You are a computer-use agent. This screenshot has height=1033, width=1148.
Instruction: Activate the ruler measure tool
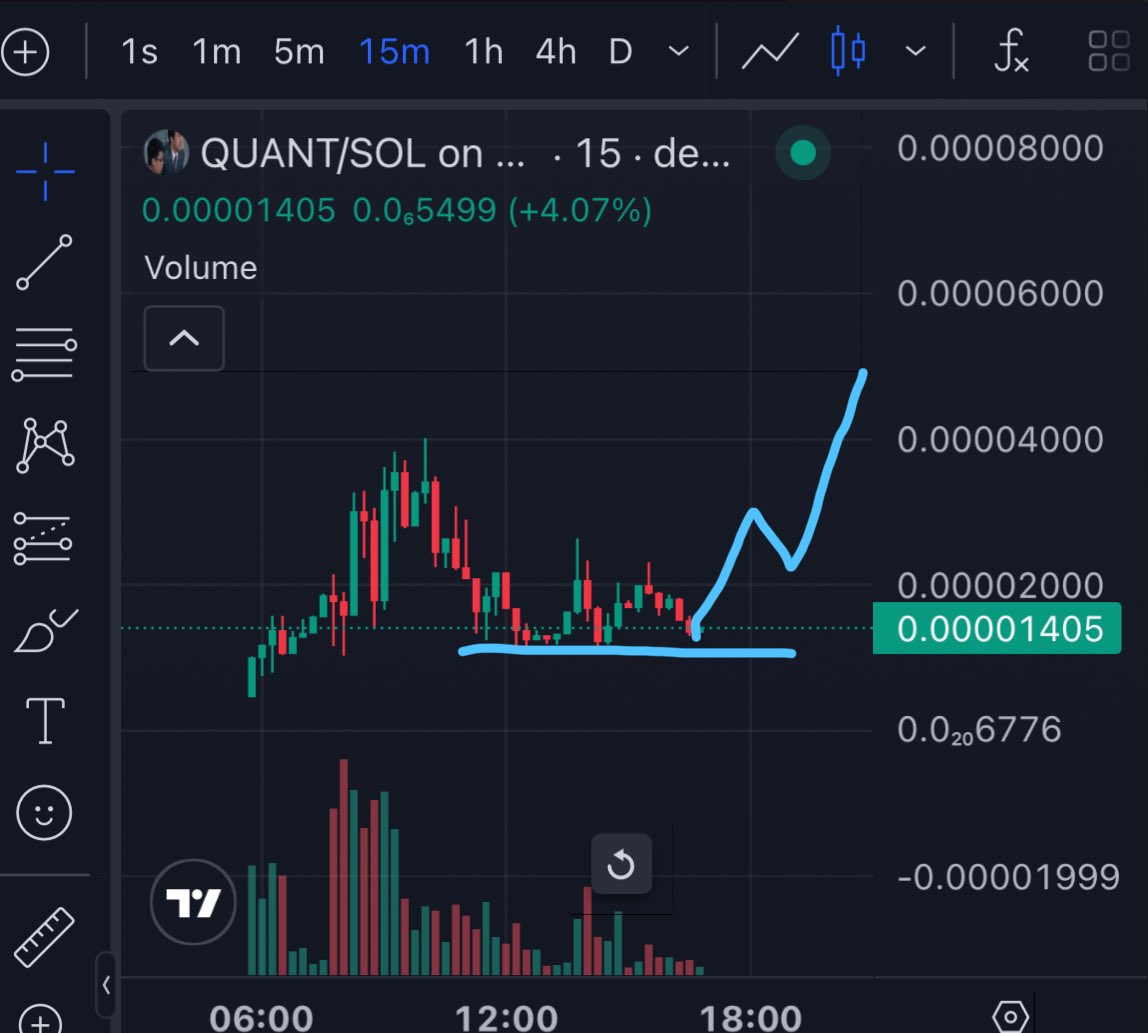click(x=45, y=935)
